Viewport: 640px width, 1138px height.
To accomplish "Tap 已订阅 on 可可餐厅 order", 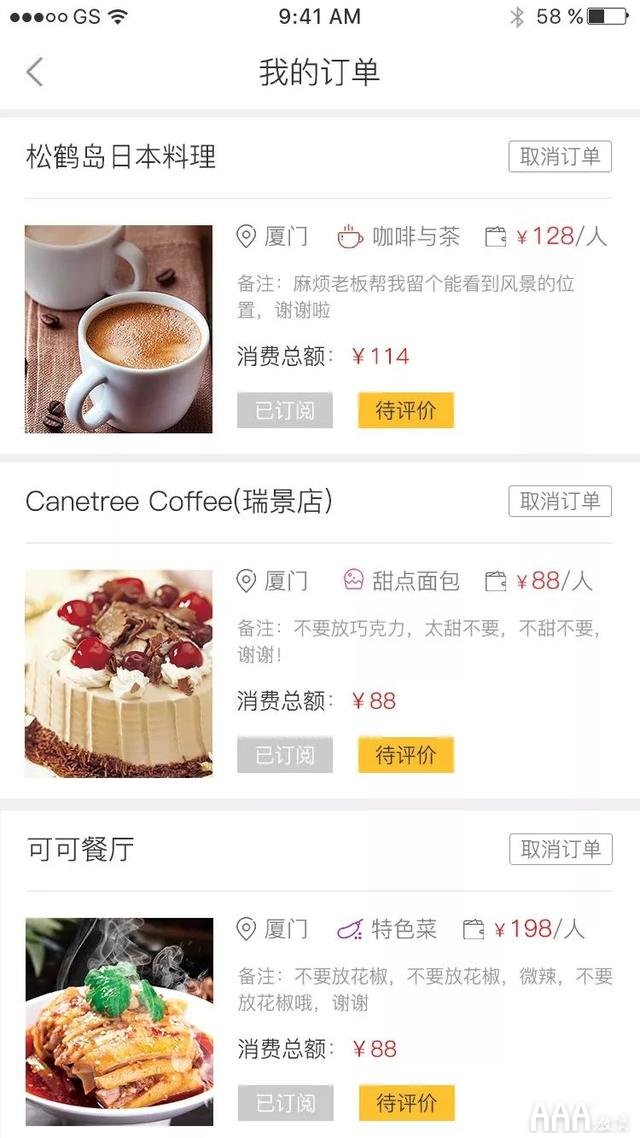I will coord(285,1103).
